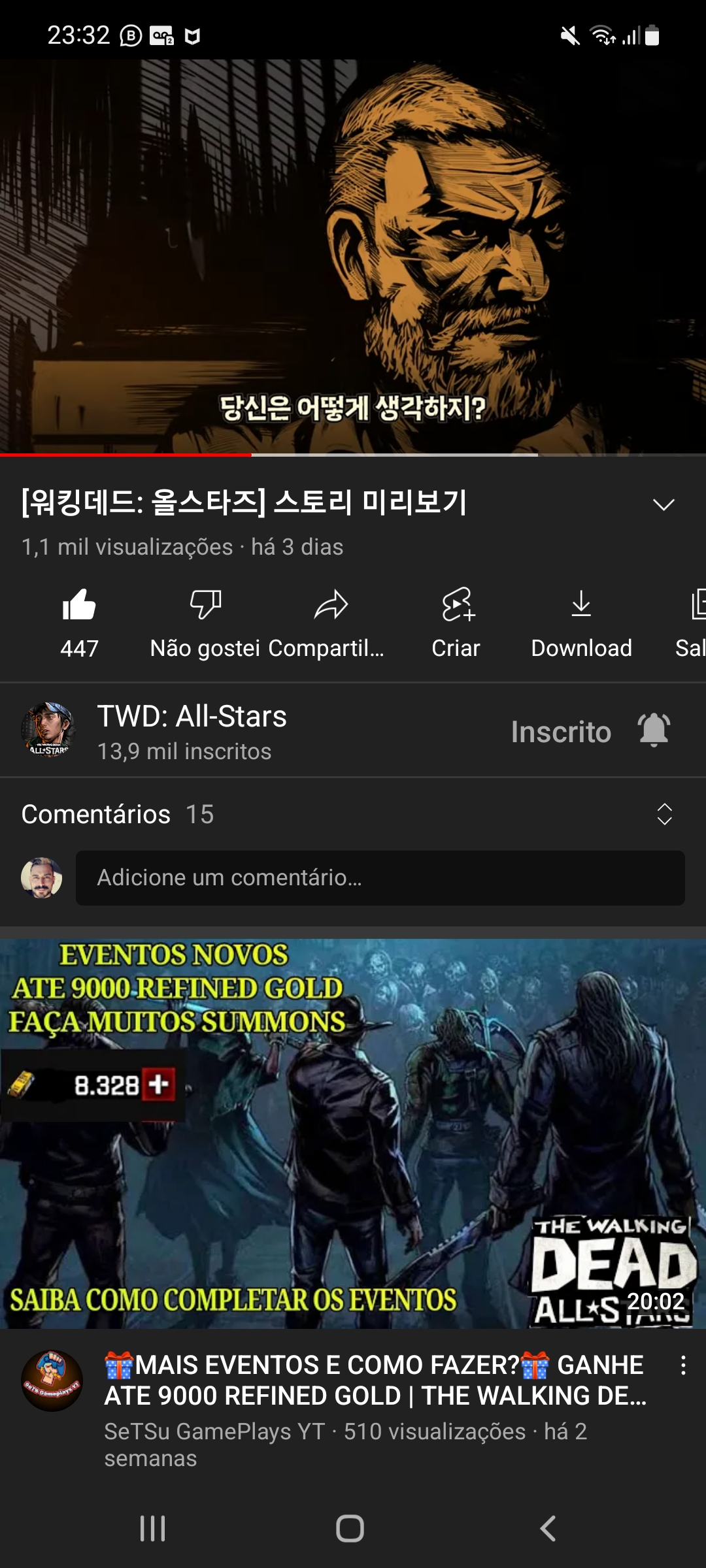The height and width of the screenshot is (1568, 706).
Task: Expand the Comentários section
Action: click(x=664, y=814)
